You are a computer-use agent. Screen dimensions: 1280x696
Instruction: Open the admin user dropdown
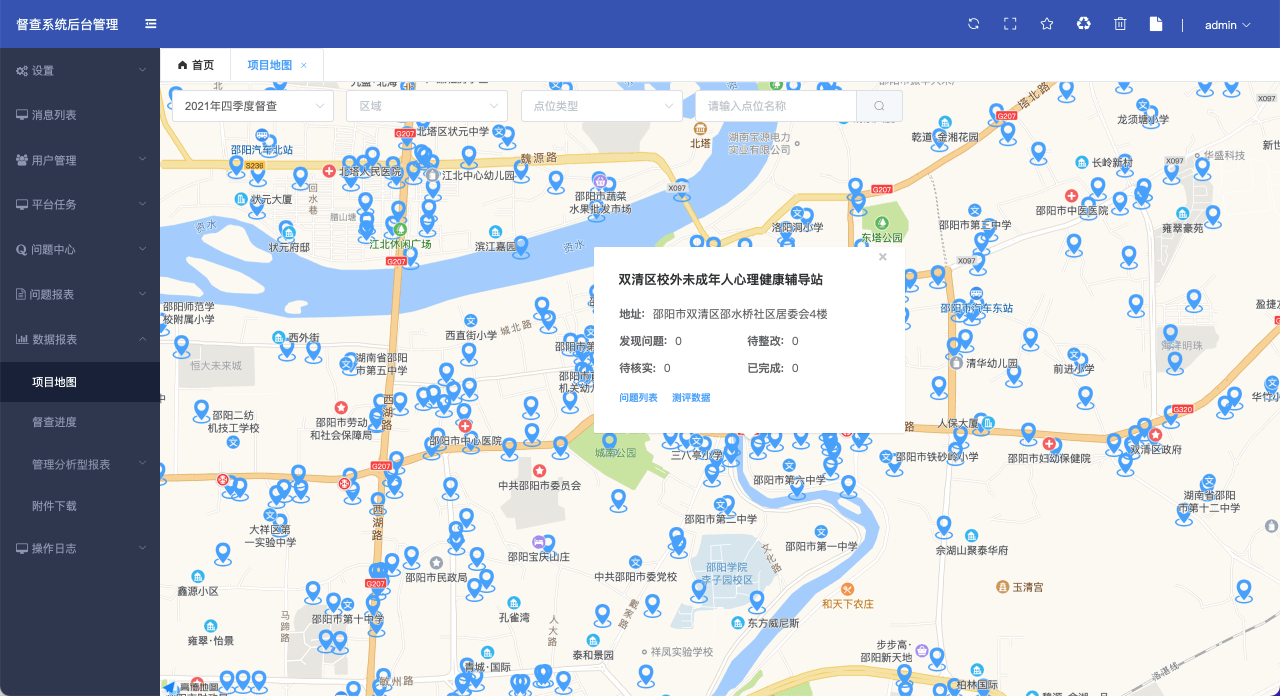tap(1228, 25)
